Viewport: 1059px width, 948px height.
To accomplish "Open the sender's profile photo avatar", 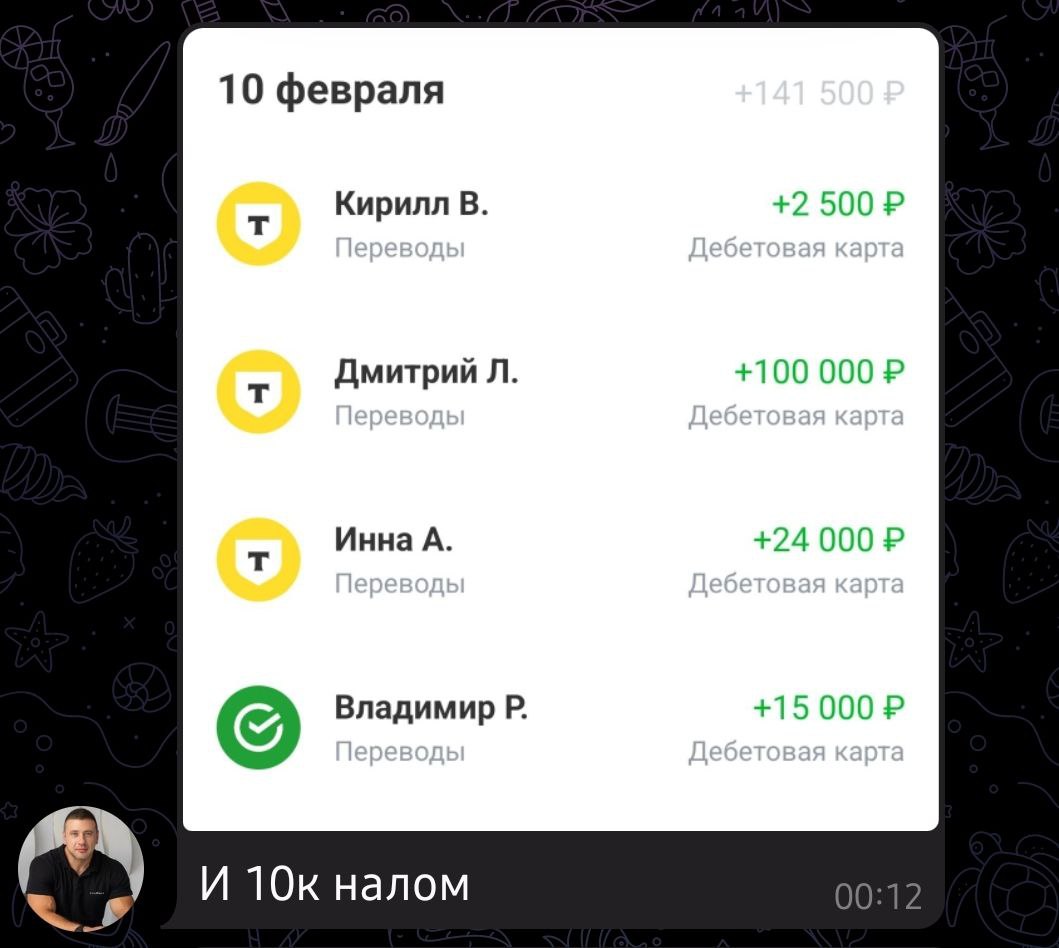I will pyautogui.click(x=81, y=869).
